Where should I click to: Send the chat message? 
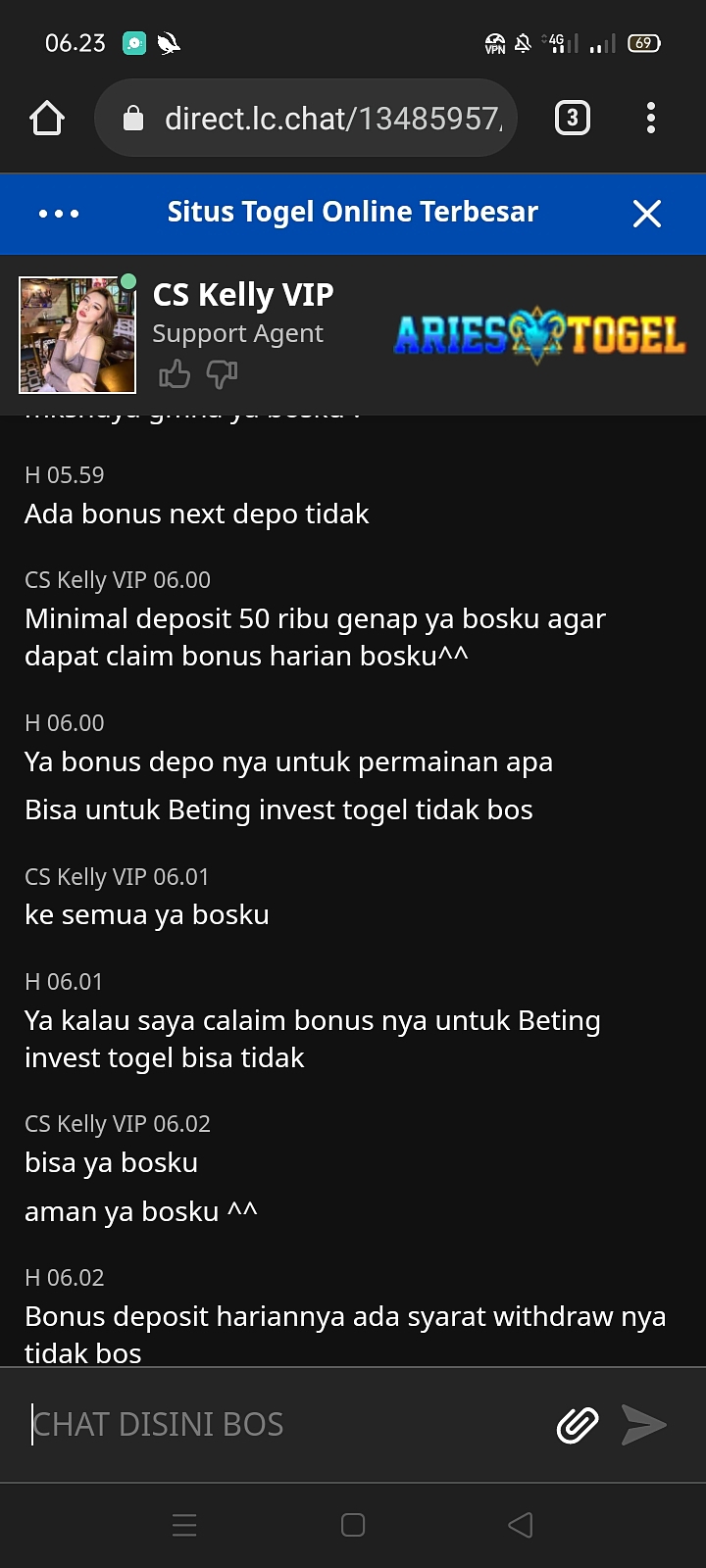click(644, 1424)
